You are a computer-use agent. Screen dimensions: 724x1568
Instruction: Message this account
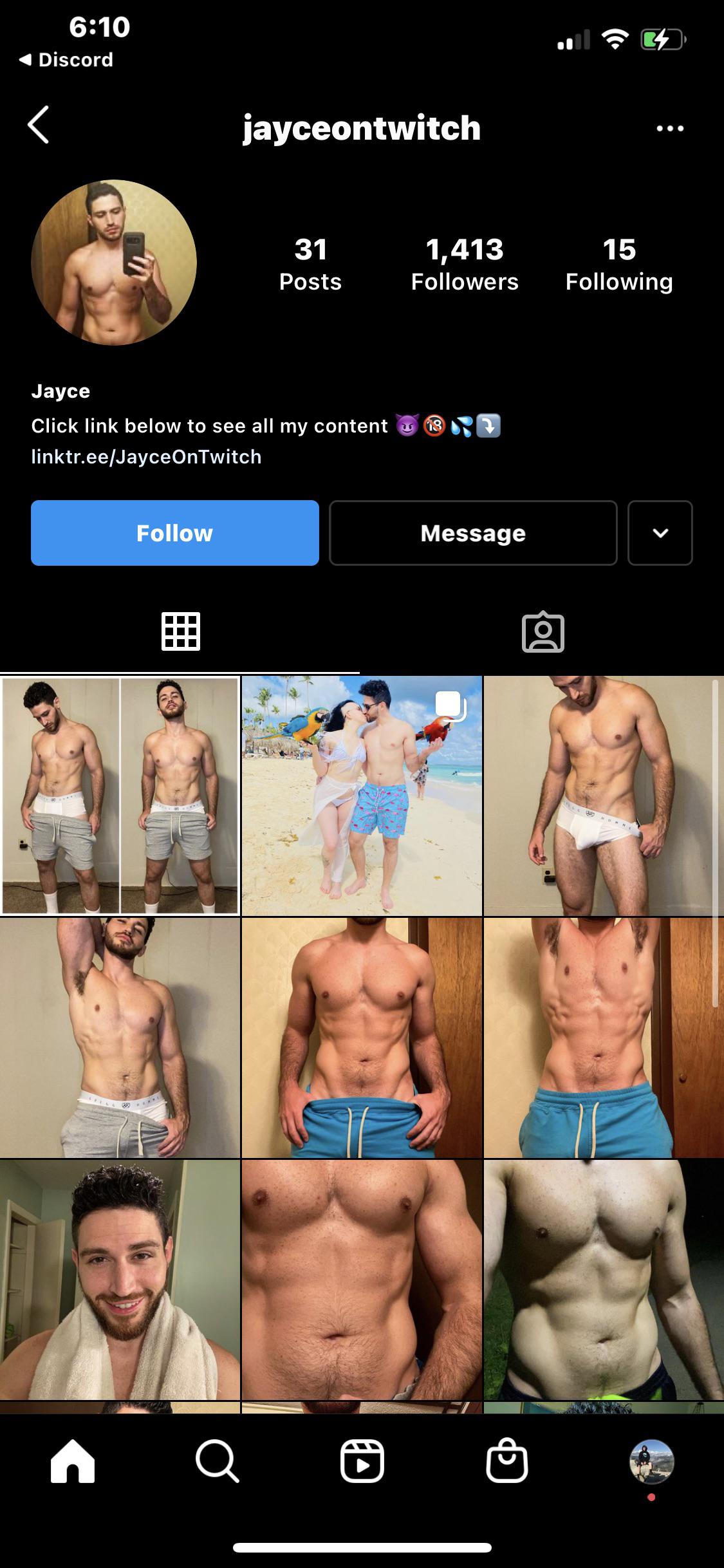click(x=473, y=533)
